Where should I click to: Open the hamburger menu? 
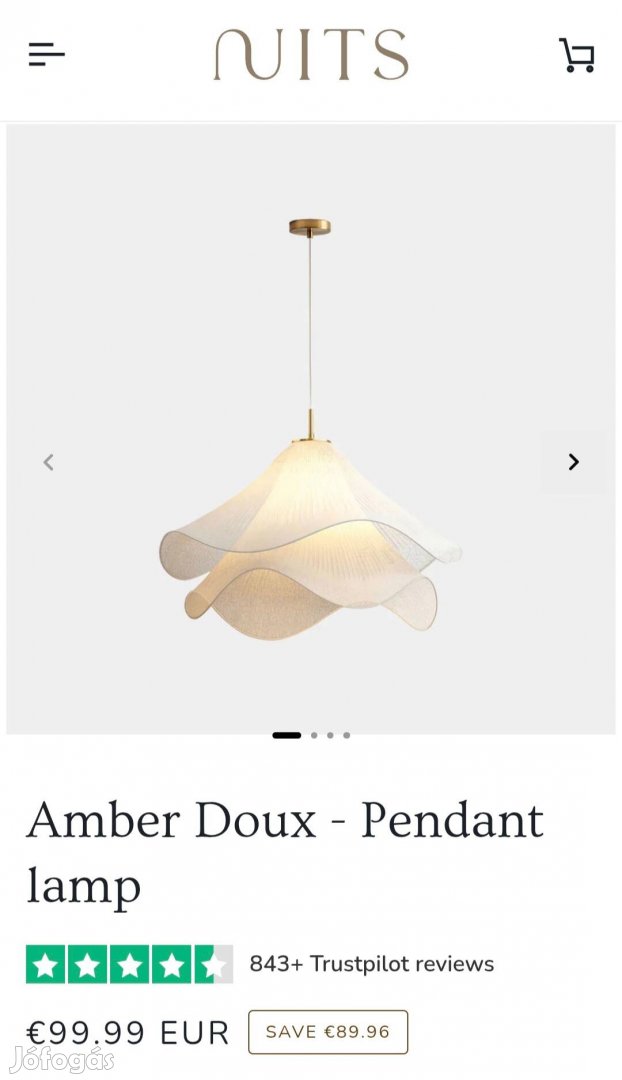point(46,55)
